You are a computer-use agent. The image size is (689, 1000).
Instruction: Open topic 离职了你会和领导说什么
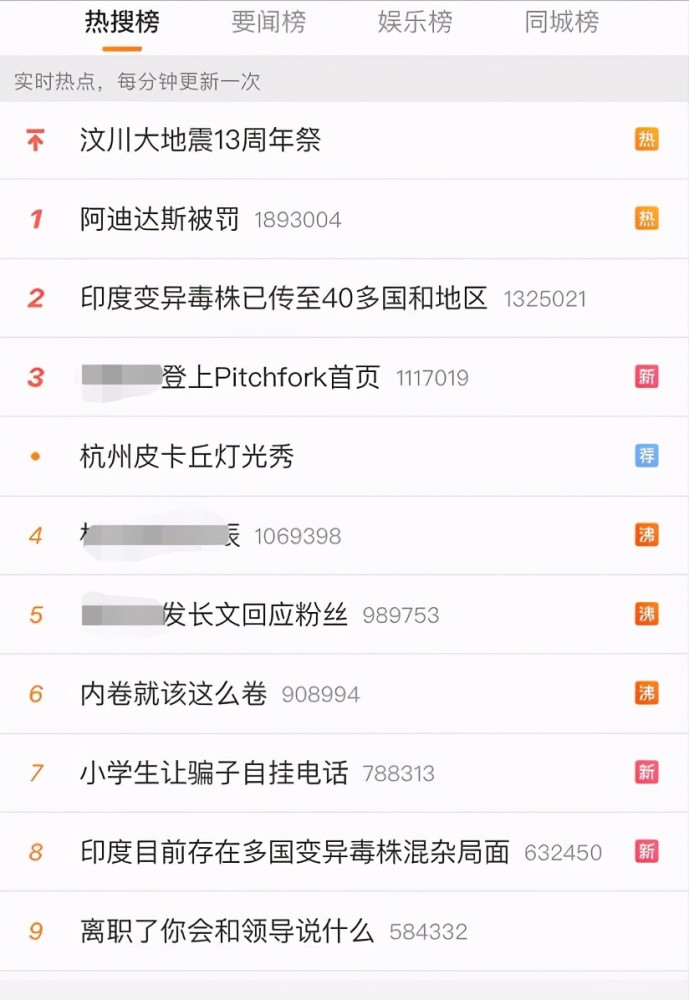[x=227, y=932]
